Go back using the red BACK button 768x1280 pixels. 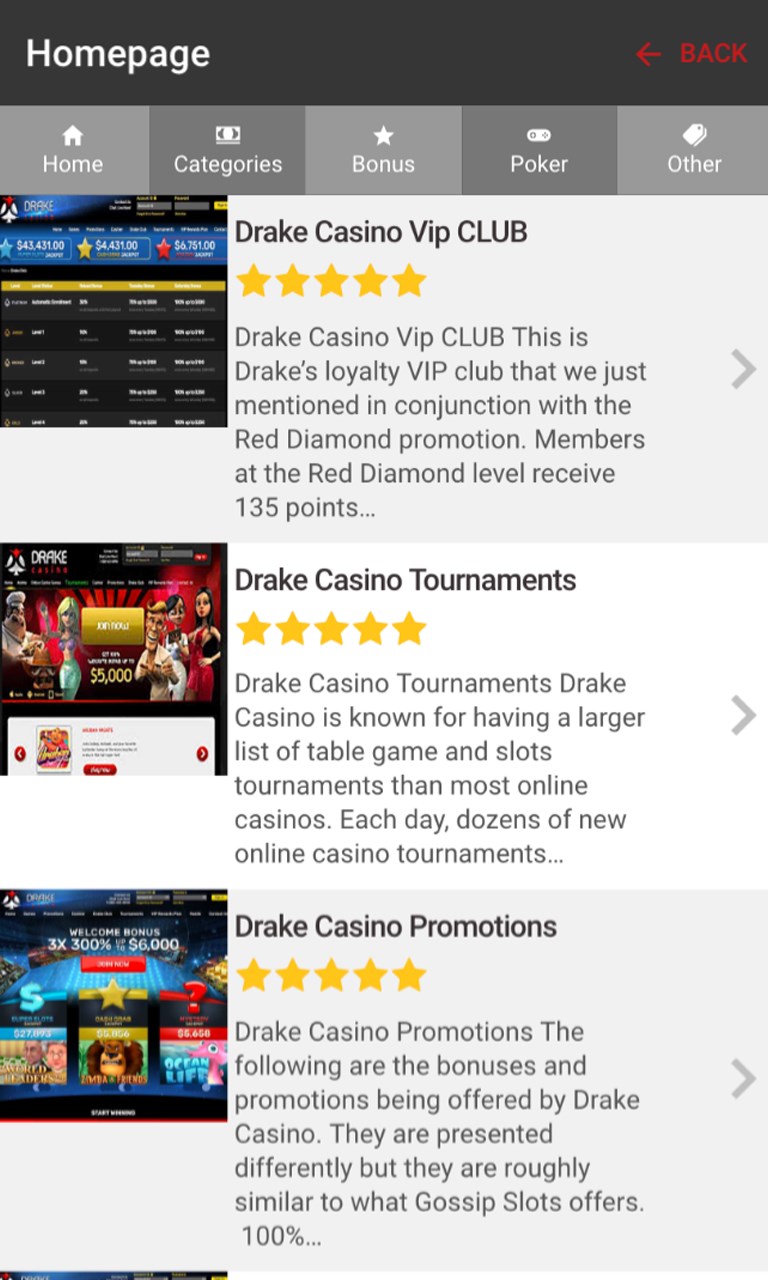click(692, 53)
